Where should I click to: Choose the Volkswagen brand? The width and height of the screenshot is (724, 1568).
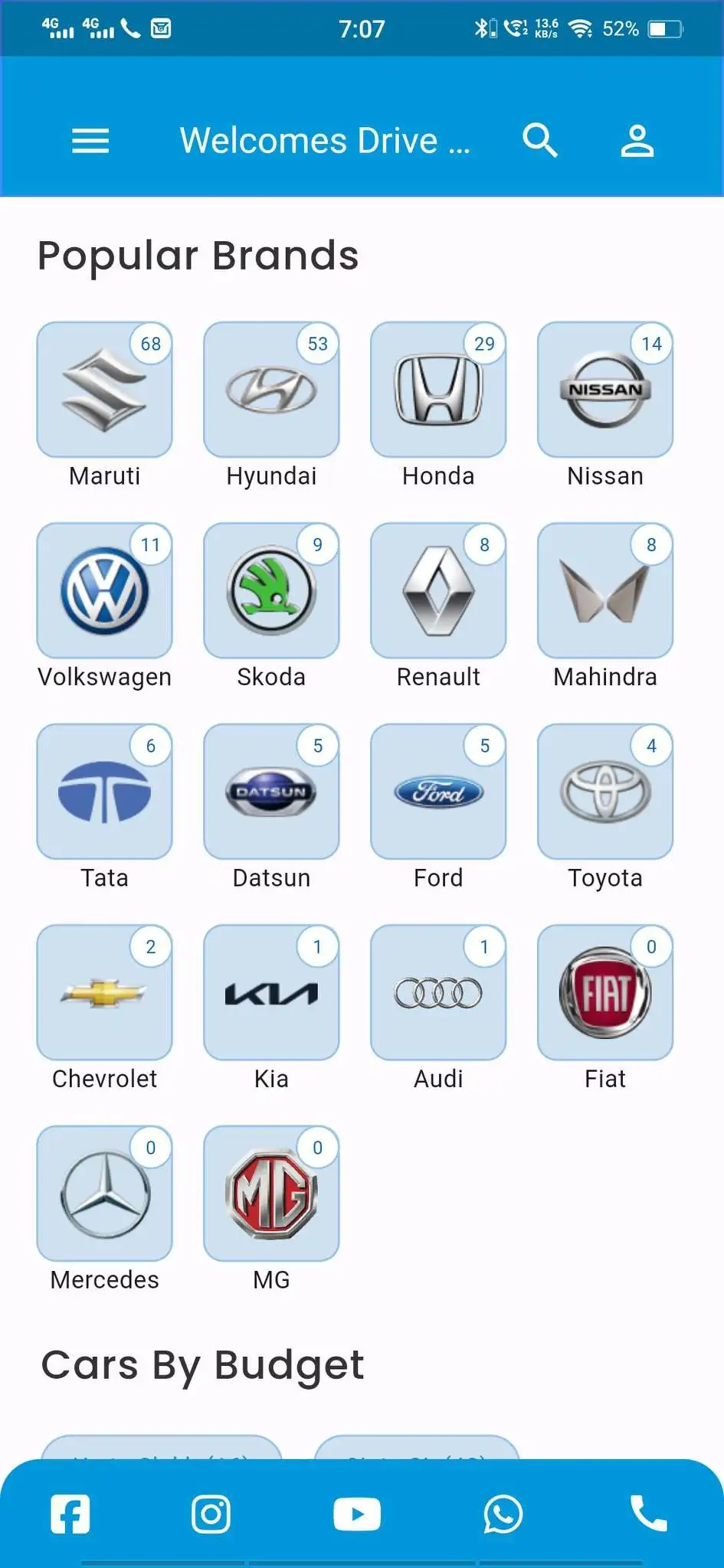(104, 591)
